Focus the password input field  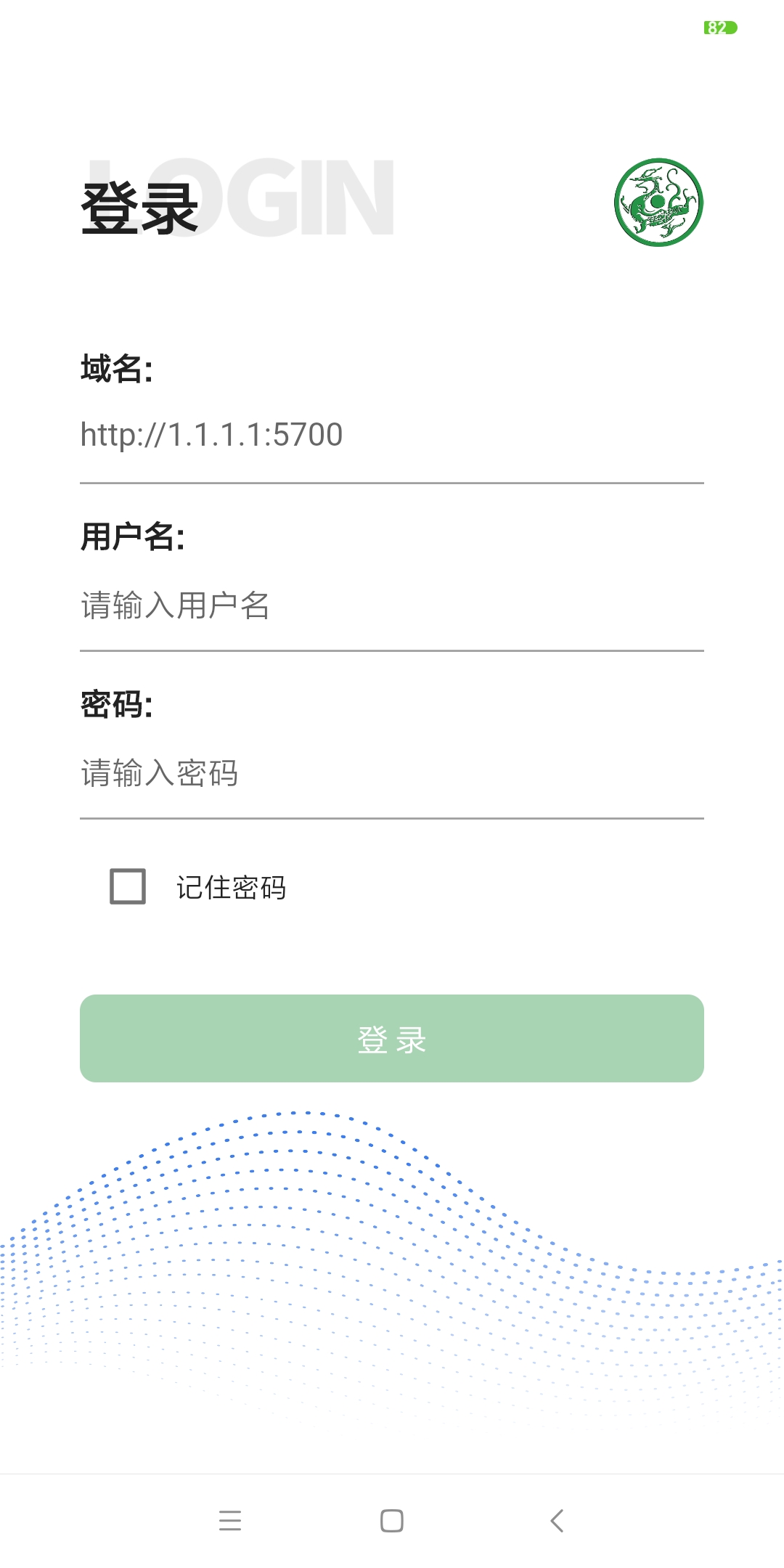(x=392, y=773)
